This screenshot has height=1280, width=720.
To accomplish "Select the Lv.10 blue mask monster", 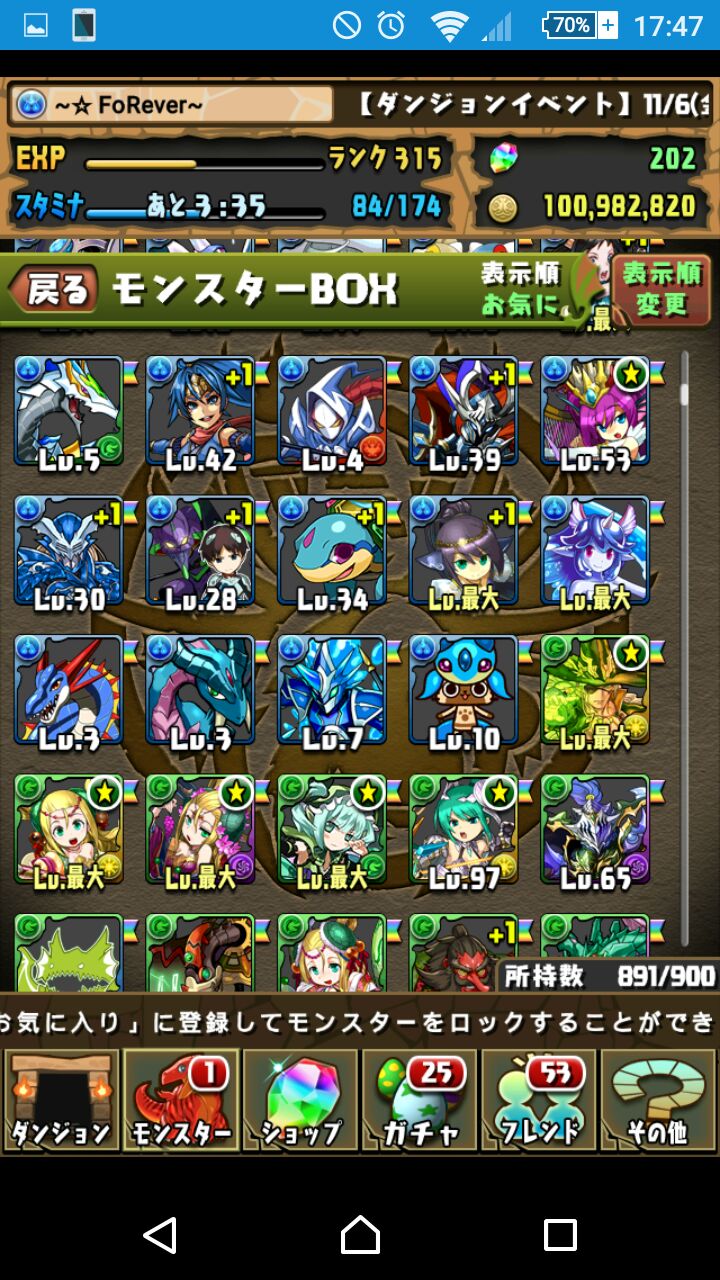I will click(x=464, y=692).
